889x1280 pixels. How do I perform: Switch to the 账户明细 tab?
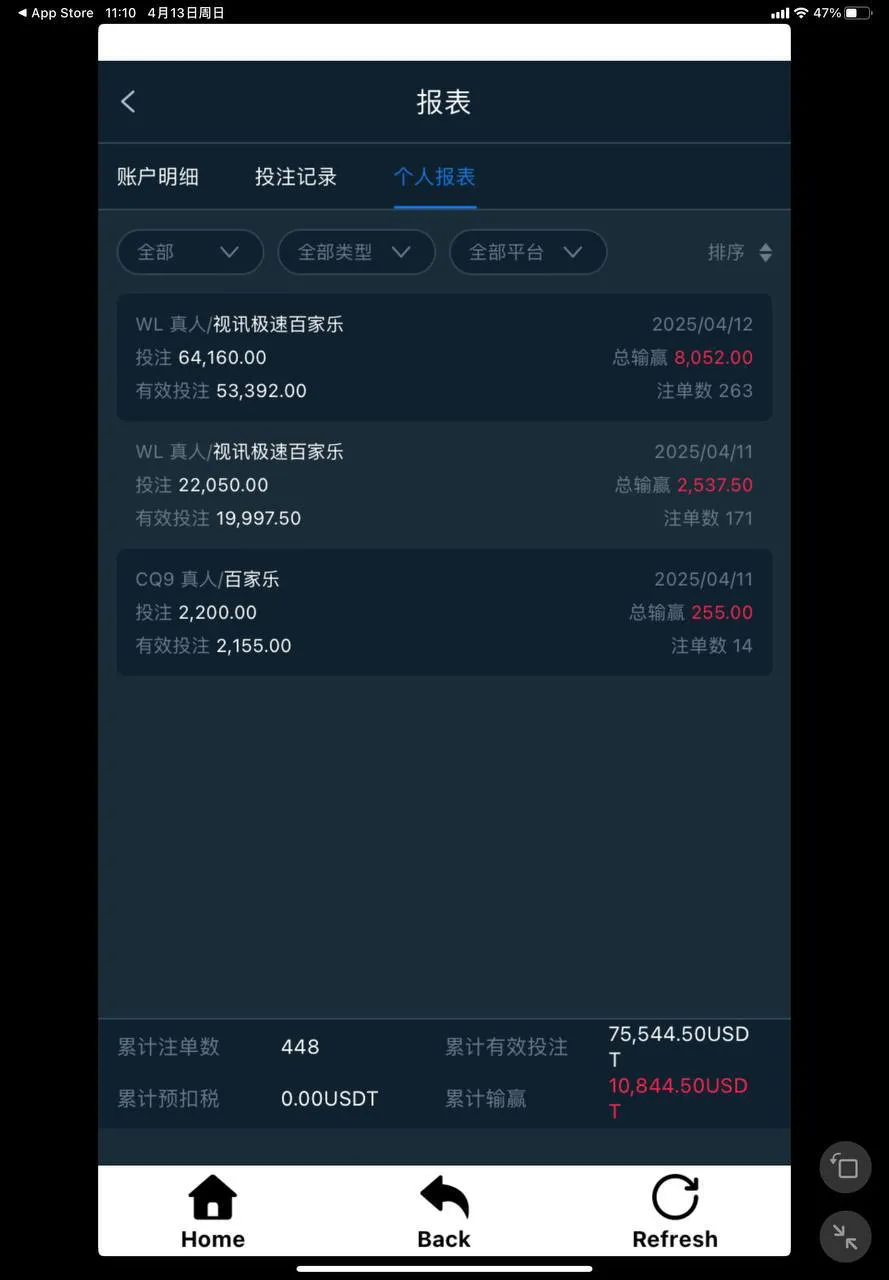[157, 175]
